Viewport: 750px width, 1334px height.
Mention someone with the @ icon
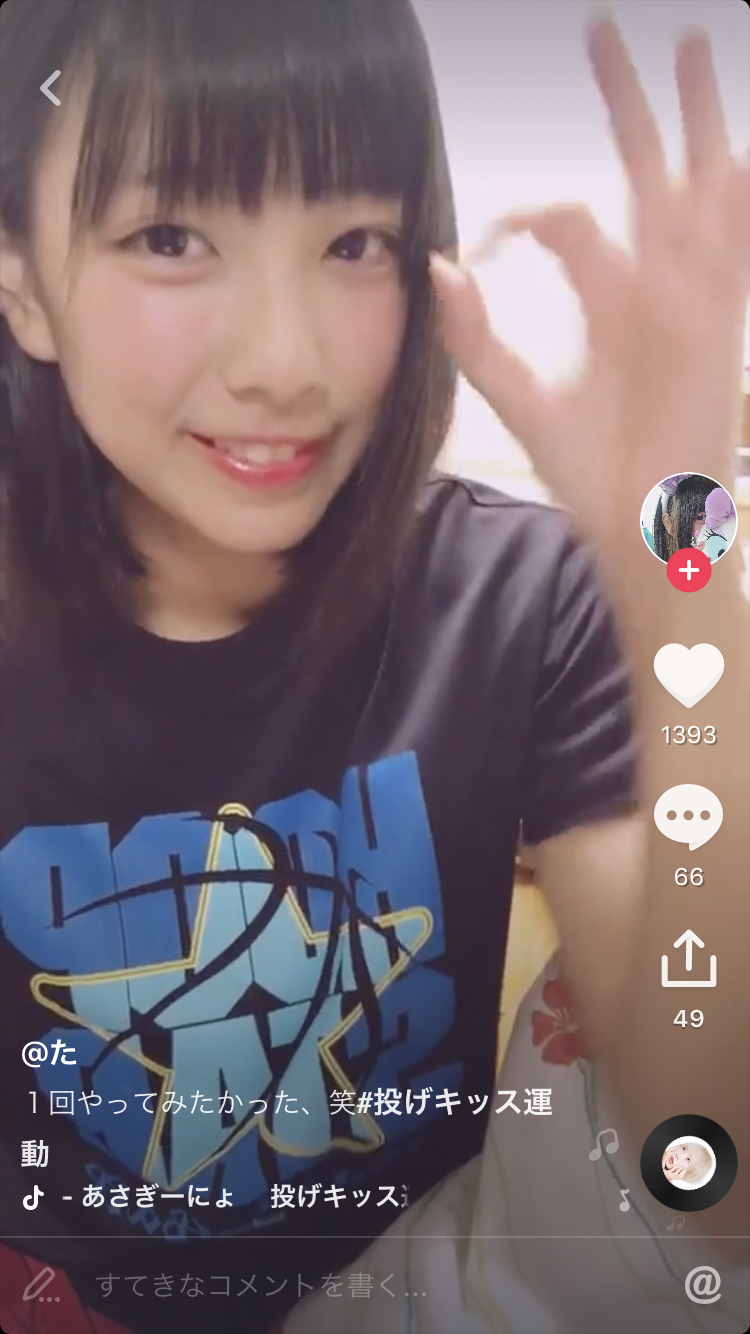coord(703,1285)
